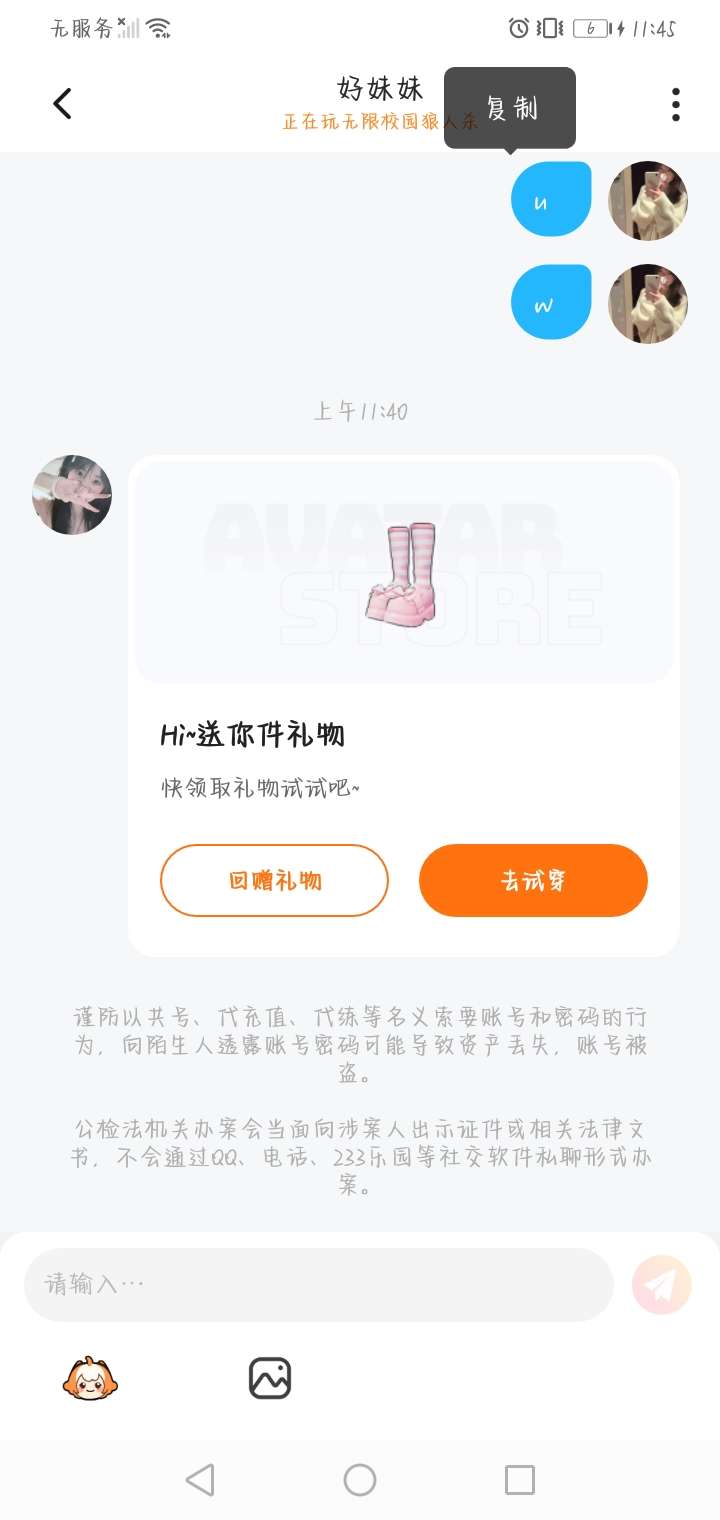Image resolution: width=720 pixels, height=1520 pixels.
Task: Open the emoji sticker picker
Action: [90, 1379]
